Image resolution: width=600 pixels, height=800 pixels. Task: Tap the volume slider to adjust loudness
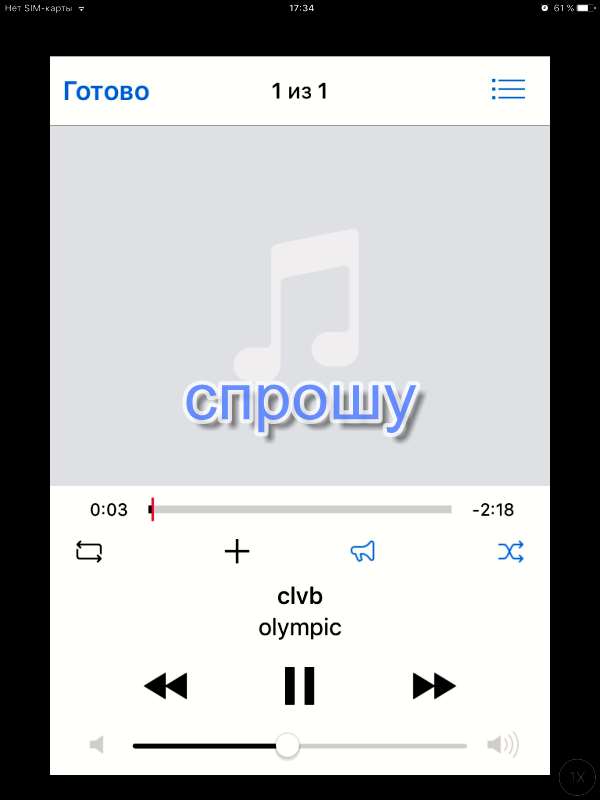300,745
